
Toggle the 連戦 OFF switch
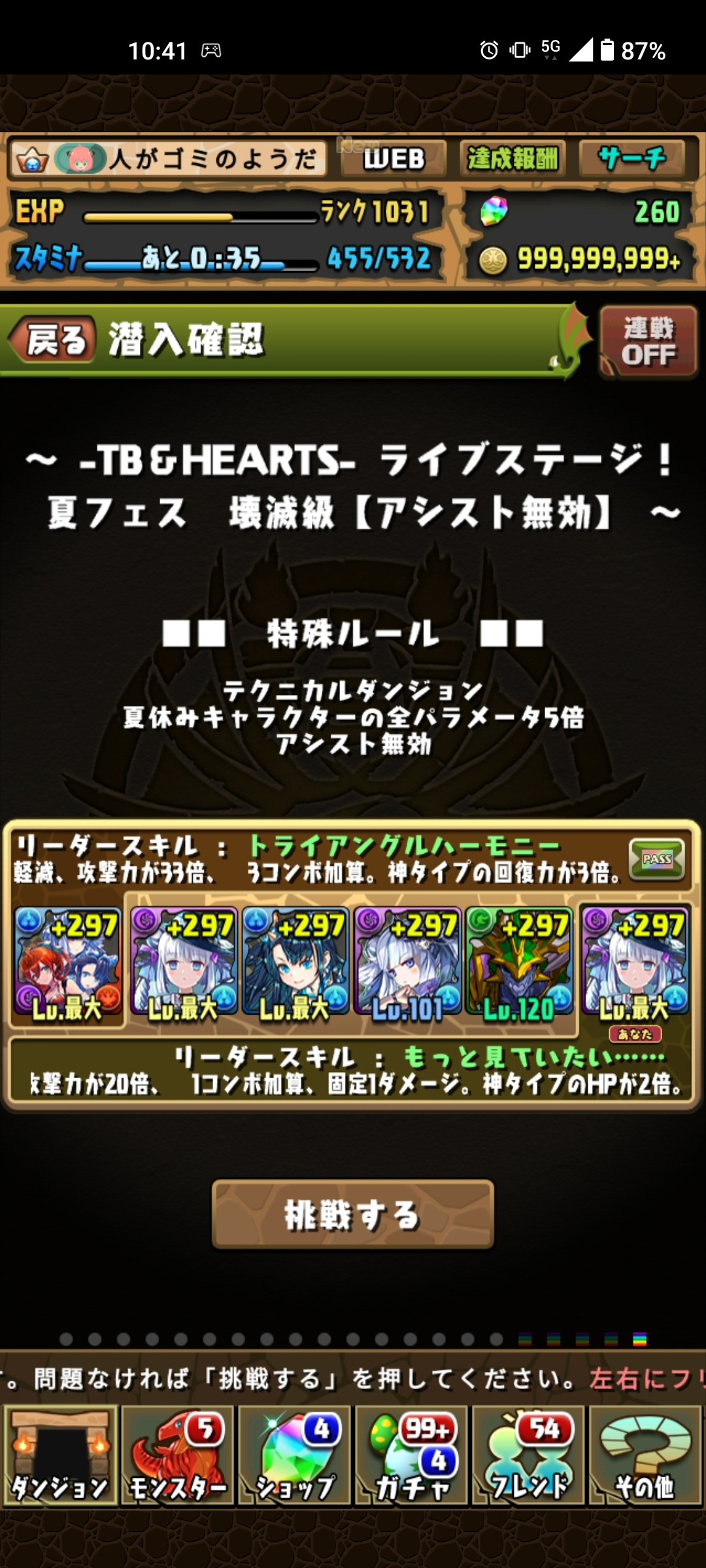(x=648, y=342)
